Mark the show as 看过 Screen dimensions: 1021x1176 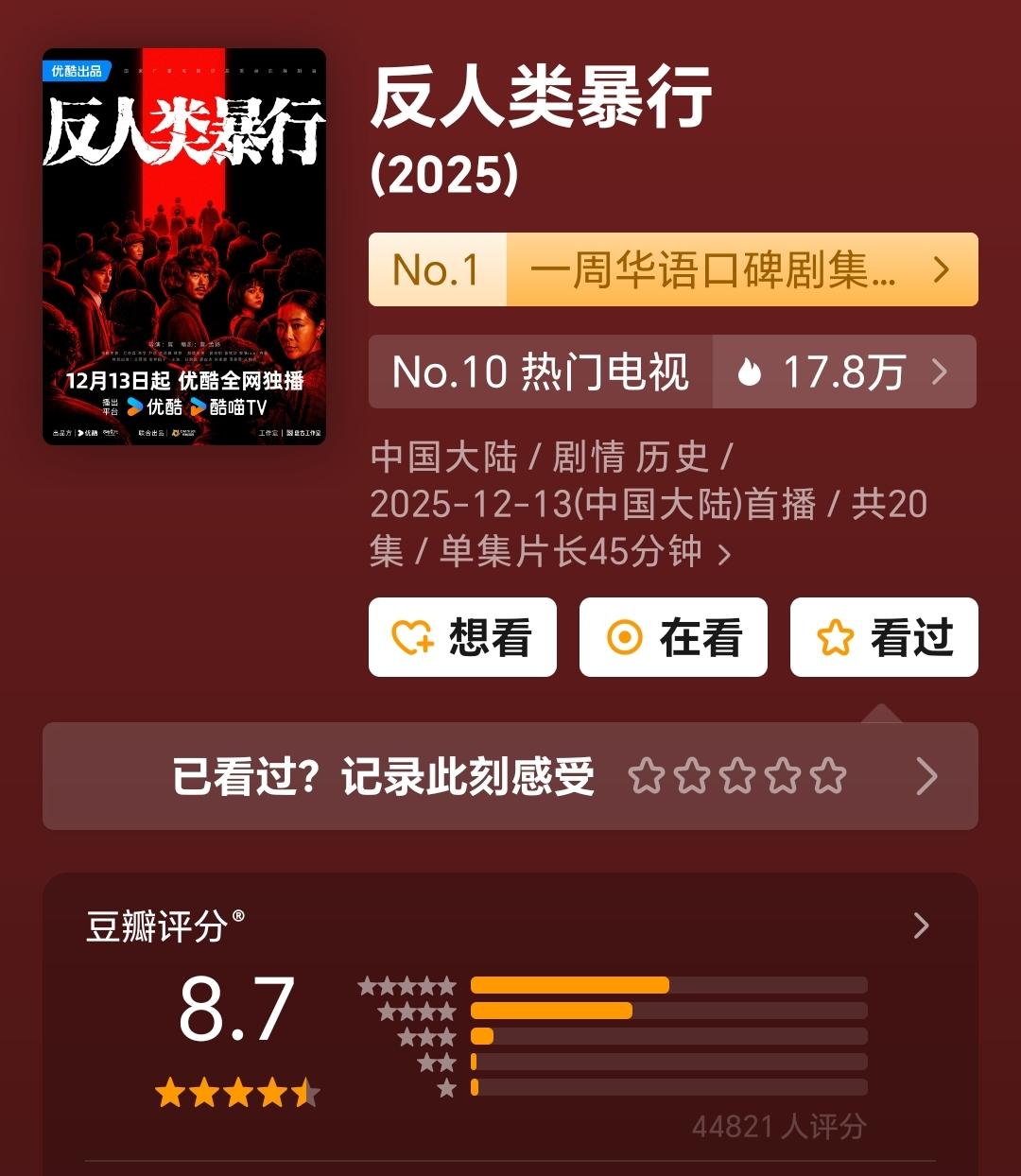pos(884,637)
